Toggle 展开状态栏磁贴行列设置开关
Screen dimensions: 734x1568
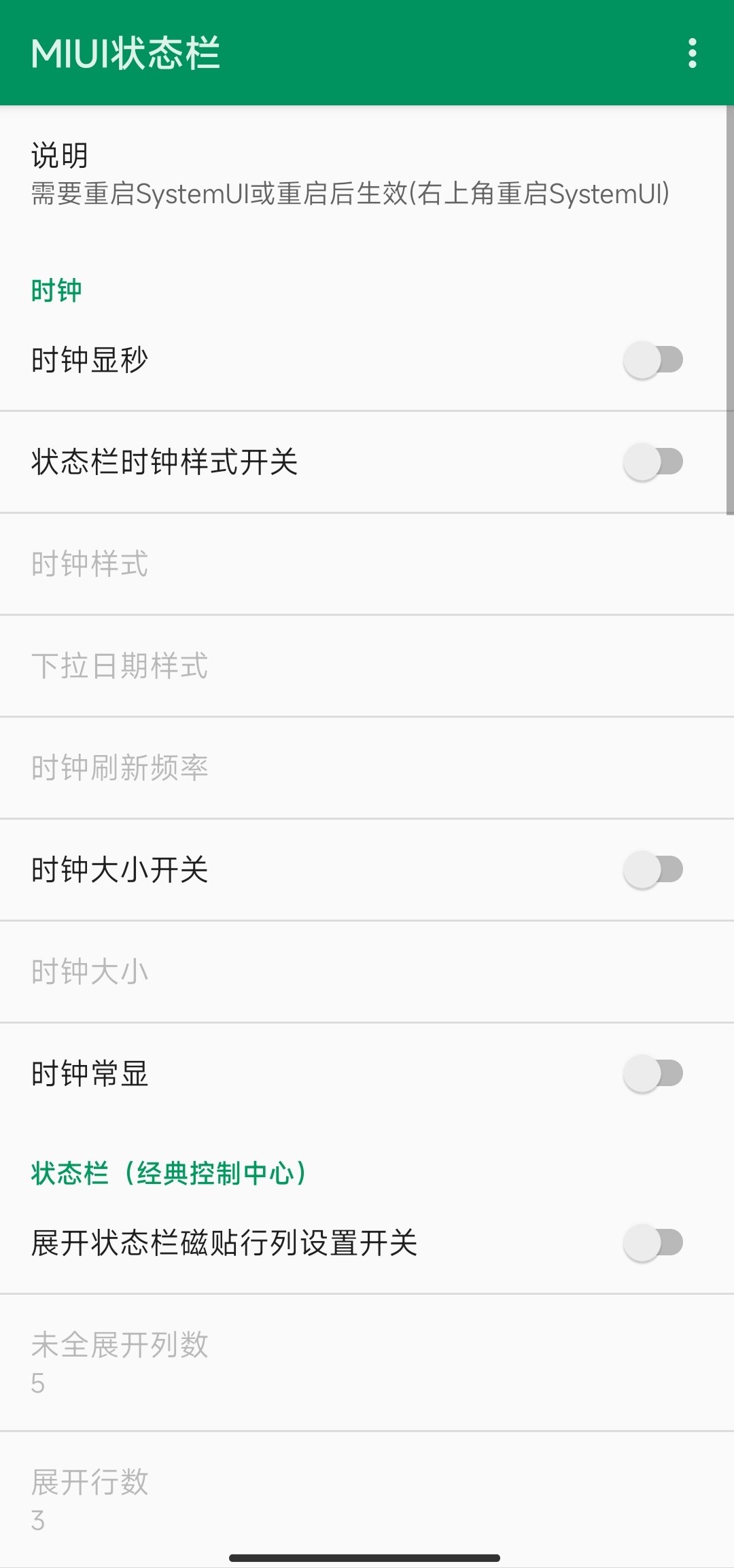pos(652,1242)
